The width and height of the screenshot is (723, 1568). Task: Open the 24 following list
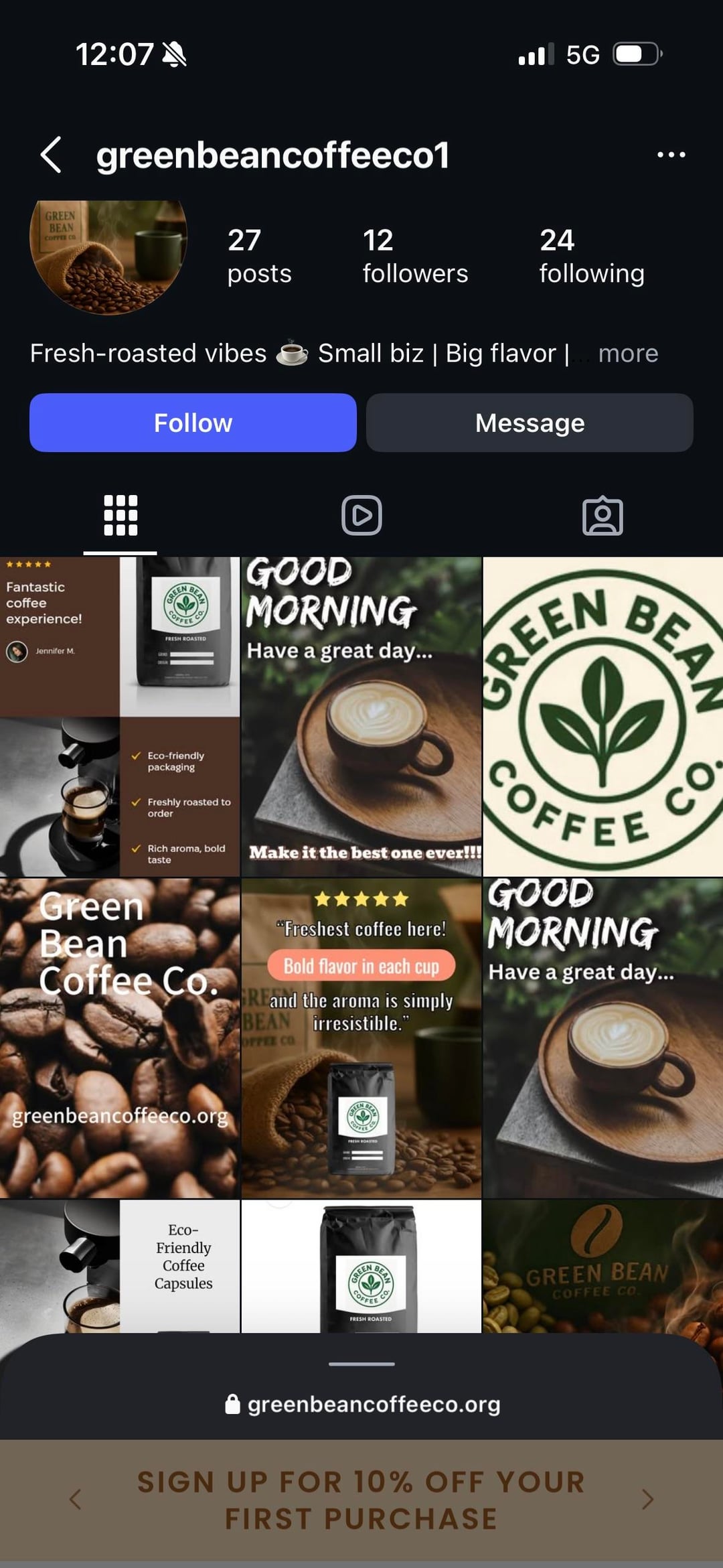(592, 257)
